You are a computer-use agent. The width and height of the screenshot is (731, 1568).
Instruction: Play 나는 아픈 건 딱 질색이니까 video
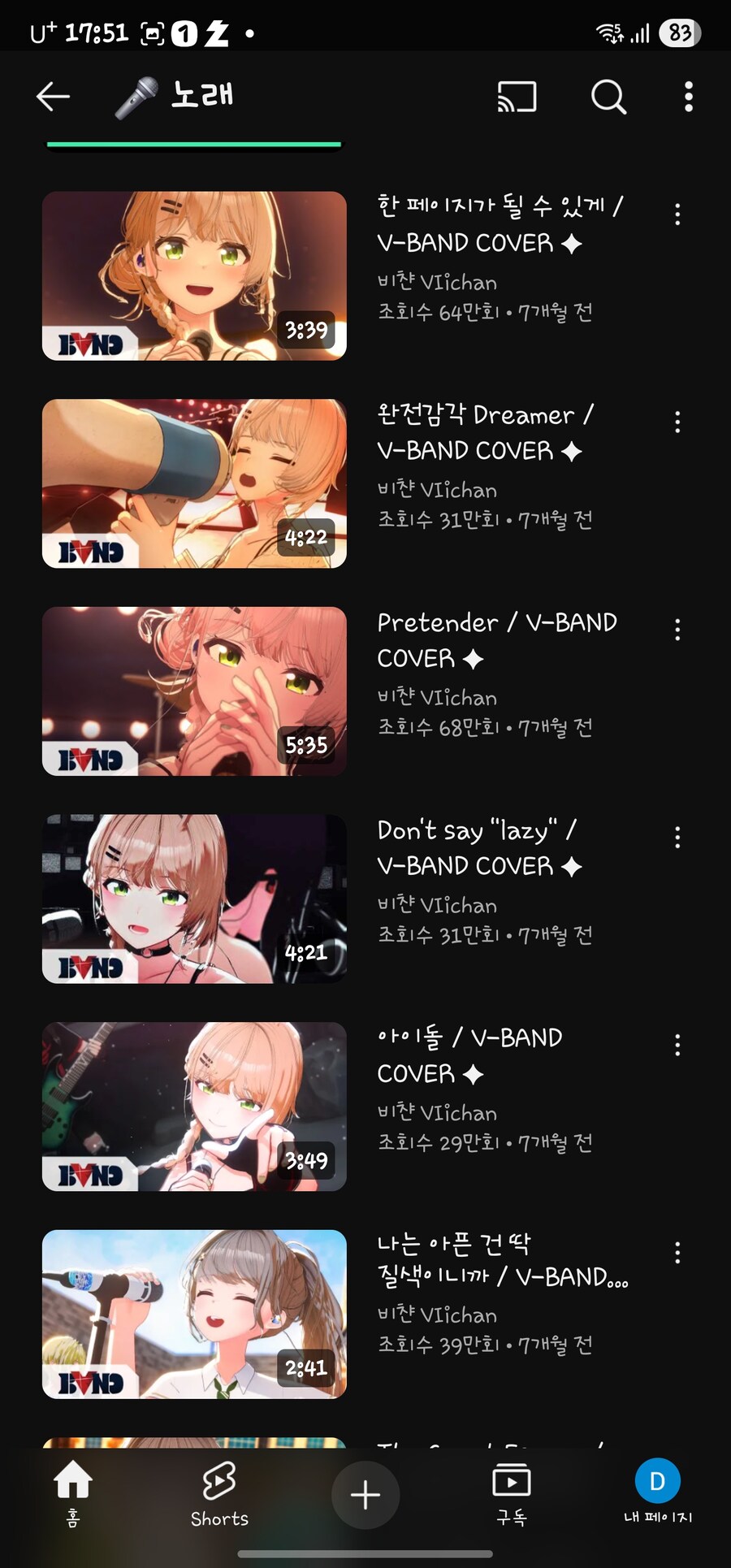click(x=194, y=1314)
